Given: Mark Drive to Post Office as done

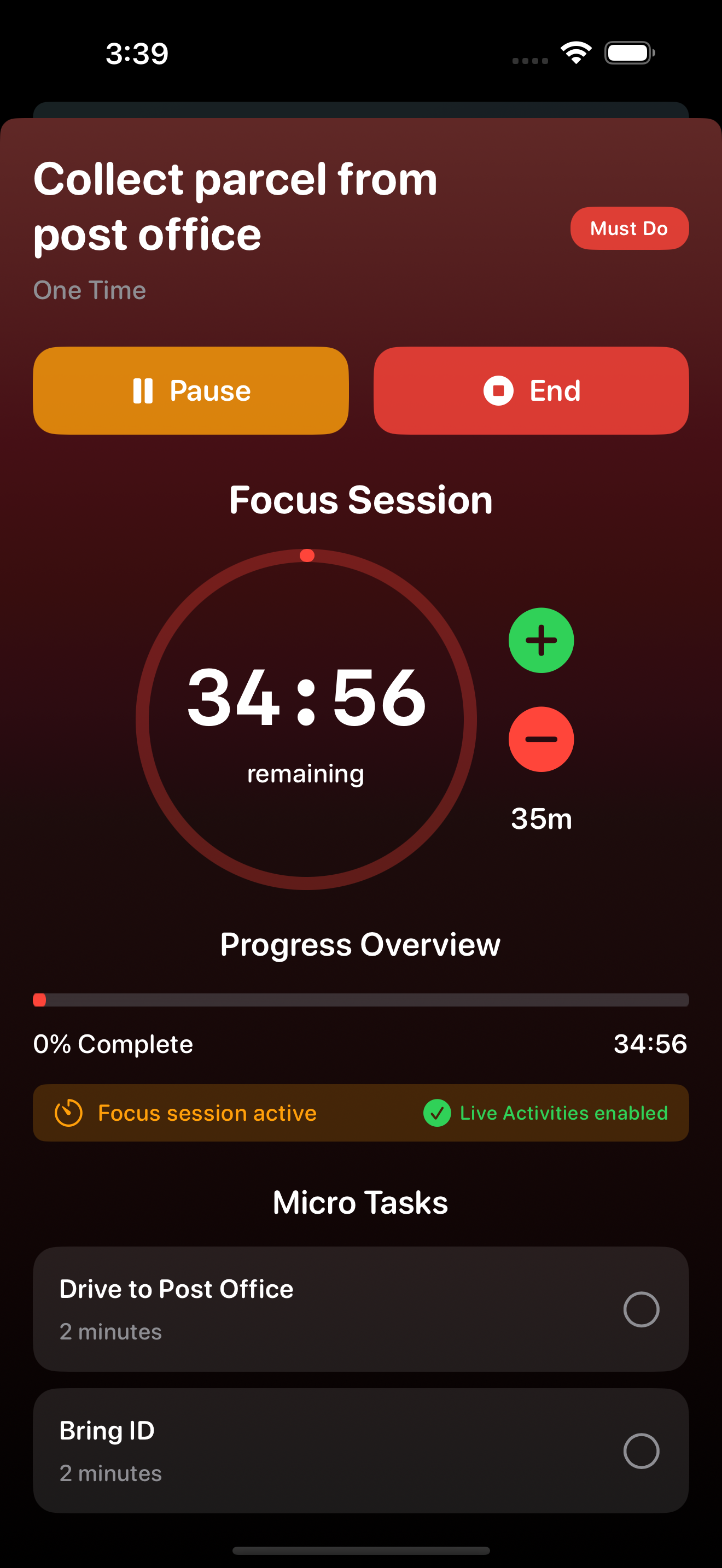Looking at the screenshot, I should [641, 1309].
